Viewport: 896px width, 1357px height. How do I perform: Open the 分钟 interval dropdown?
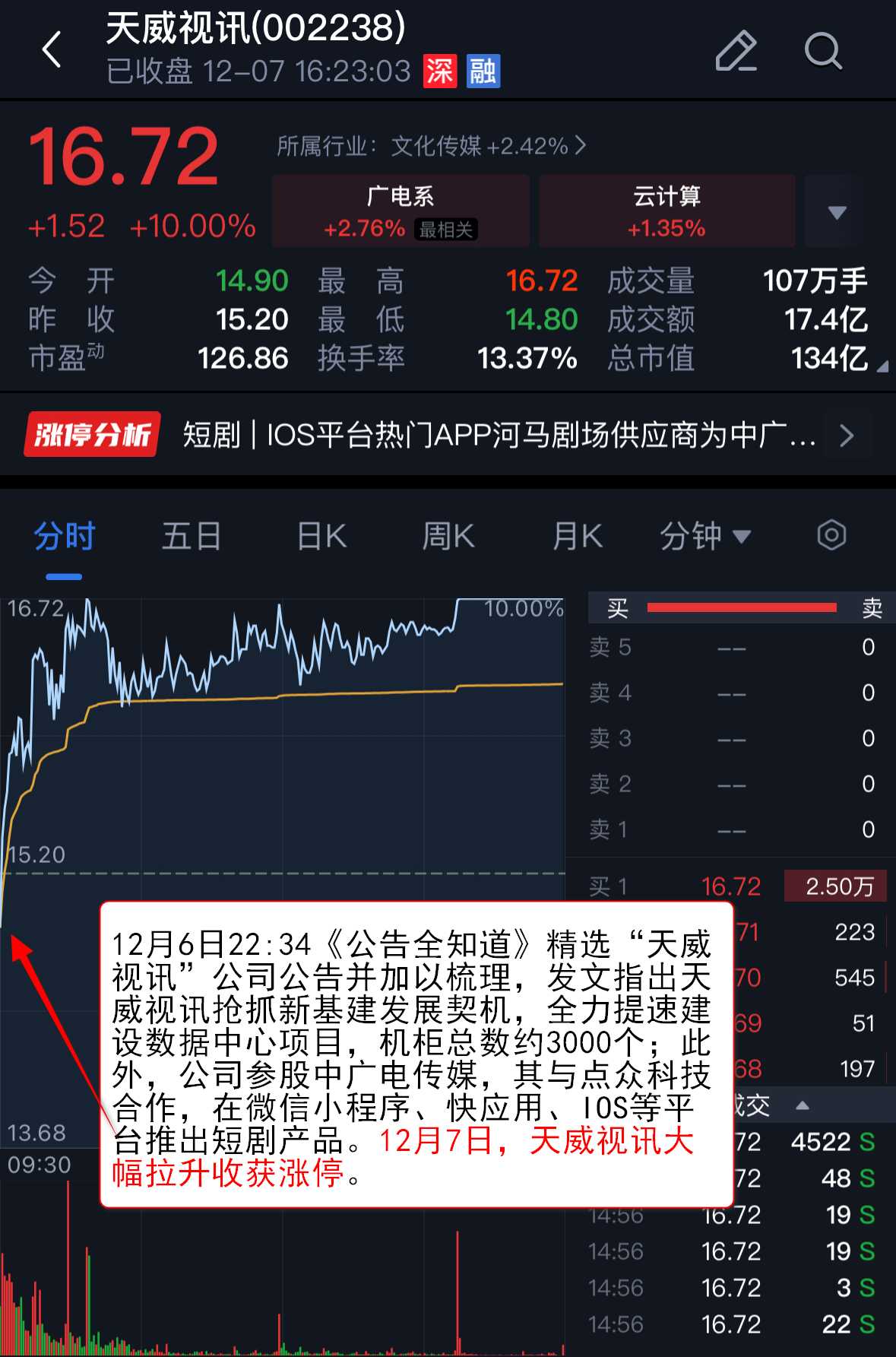point(704,537)
